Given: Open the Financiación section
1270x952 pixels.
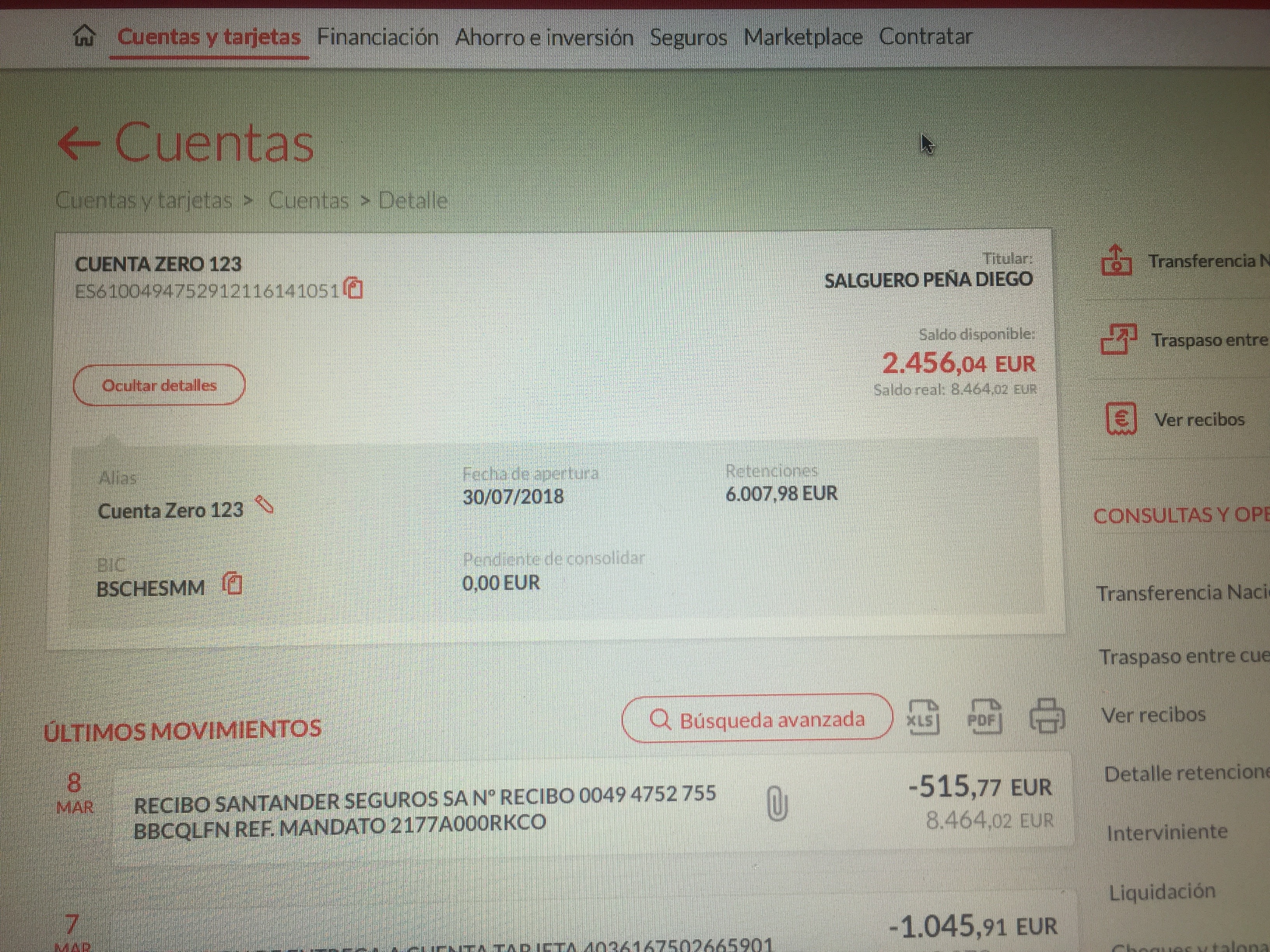Looking at the screenshot, I should point(378,37).
